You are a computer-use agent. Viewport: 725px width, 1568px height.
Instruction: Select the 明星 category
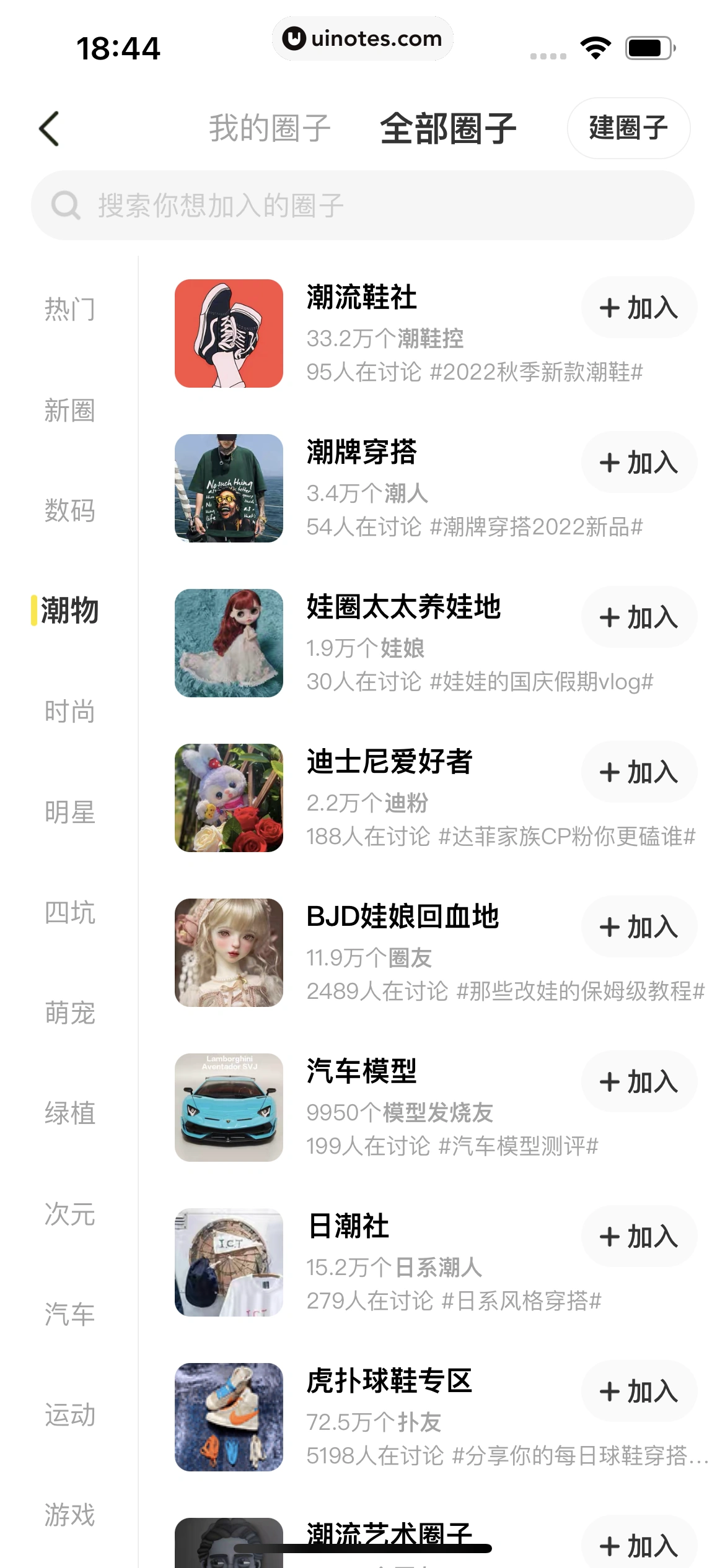point(69,812)
